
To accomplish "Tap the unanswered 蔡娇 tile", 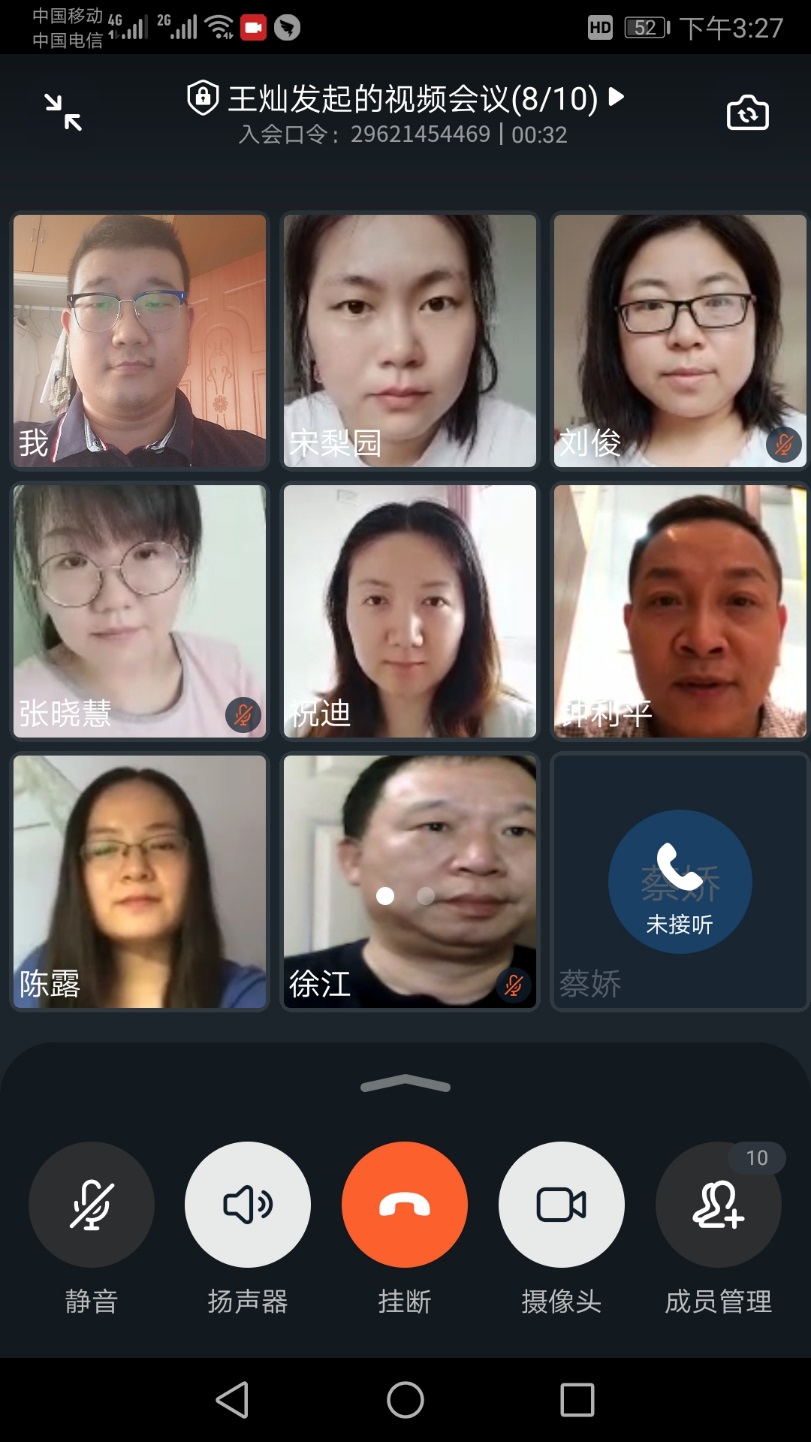I will [680, 881].
